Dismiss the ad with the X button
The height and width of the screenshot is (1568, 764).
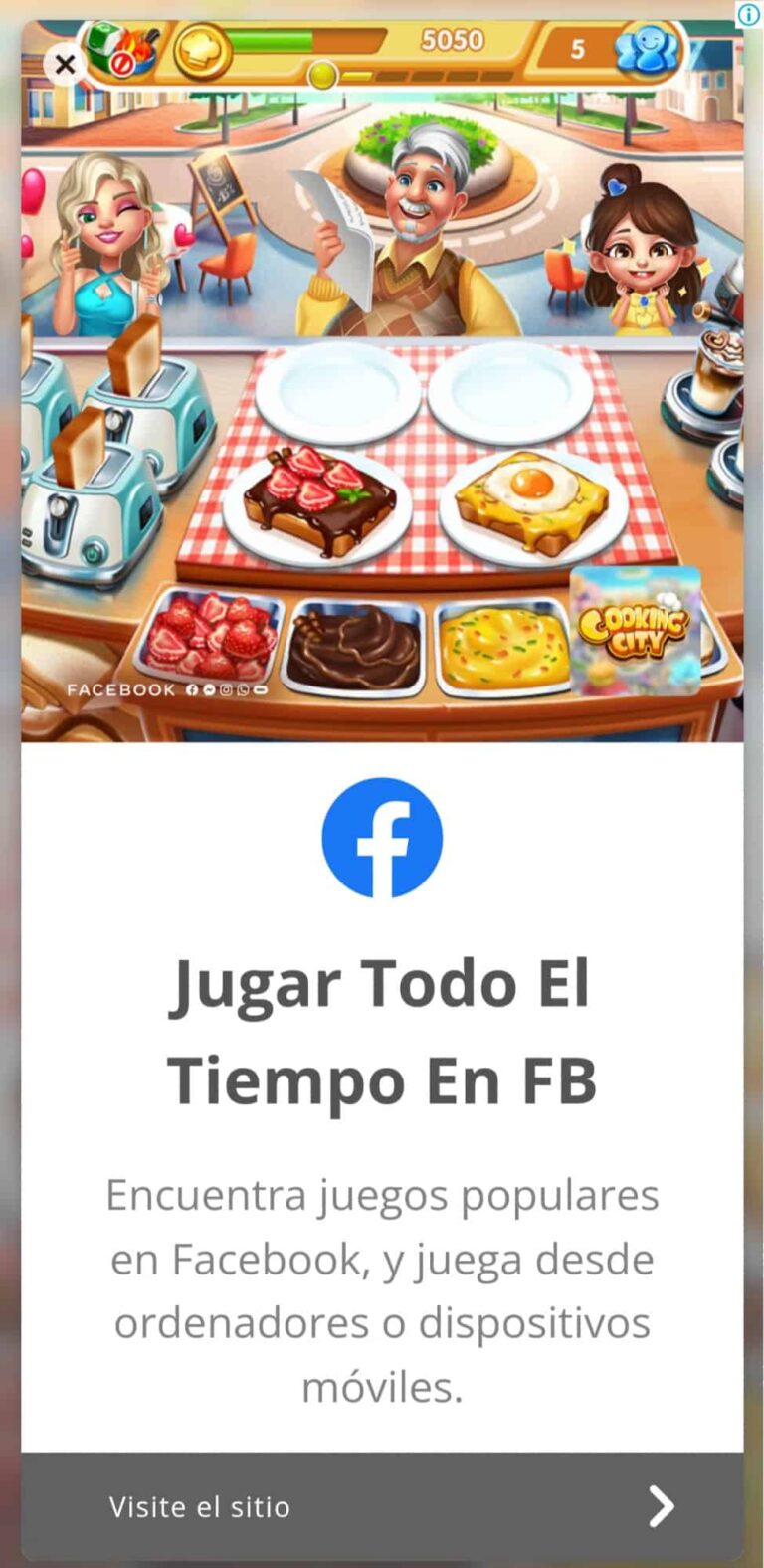point(65,64)
